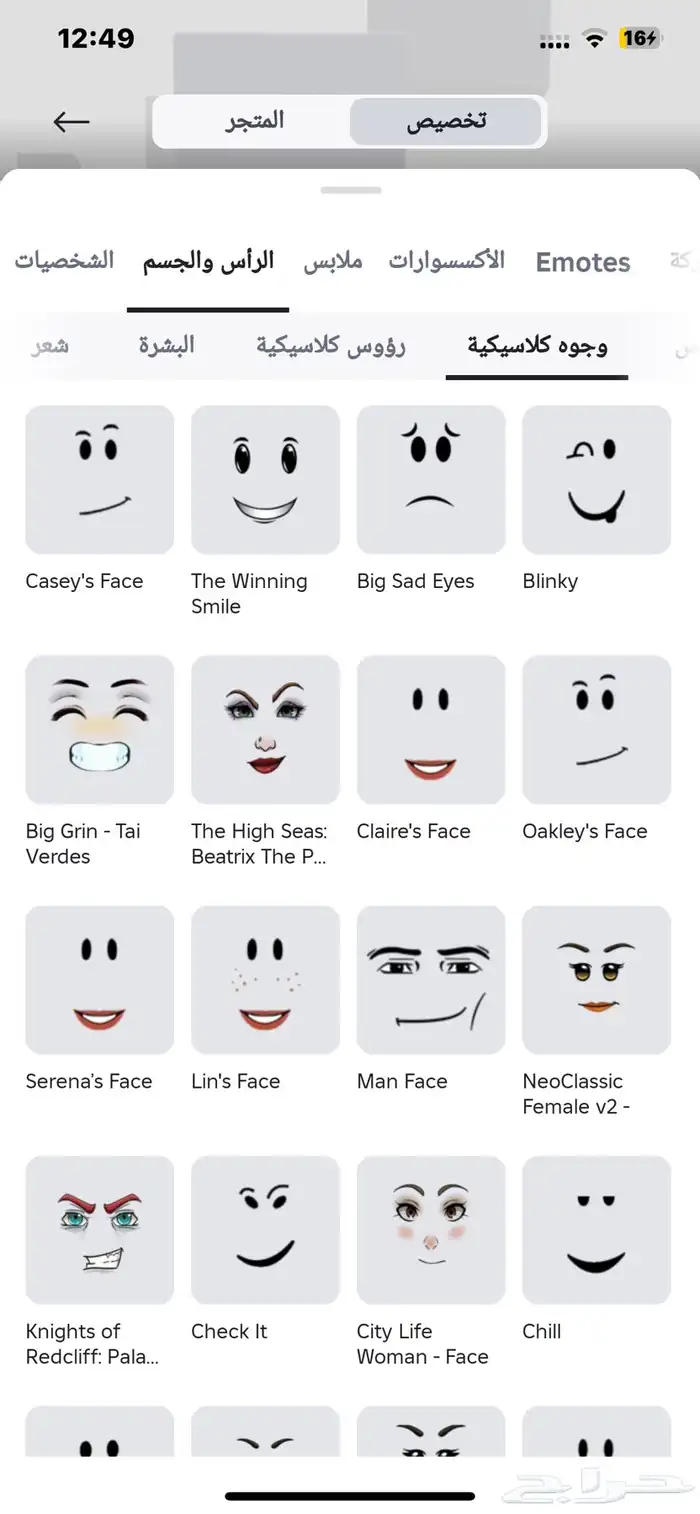This screenshot has width=700, height=1514.
Task: Equip the Check It face
Action: (265, 1230)
